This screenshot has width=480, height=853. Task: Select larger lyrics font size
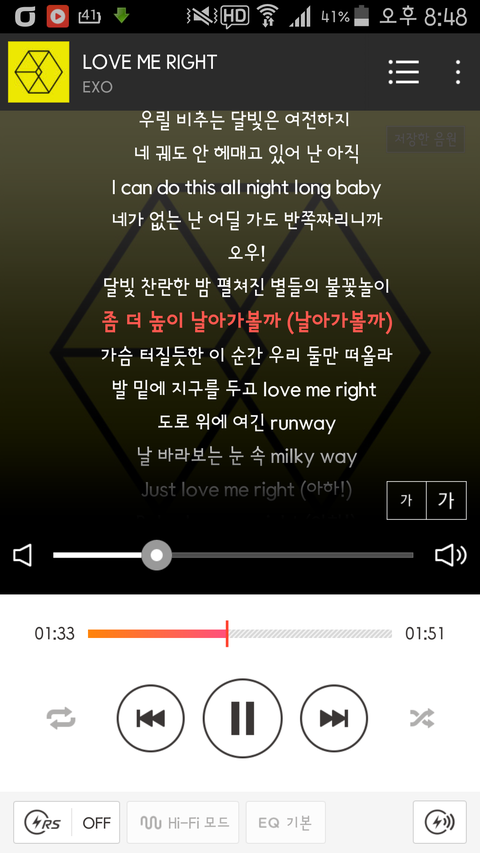tap(446, 500)
